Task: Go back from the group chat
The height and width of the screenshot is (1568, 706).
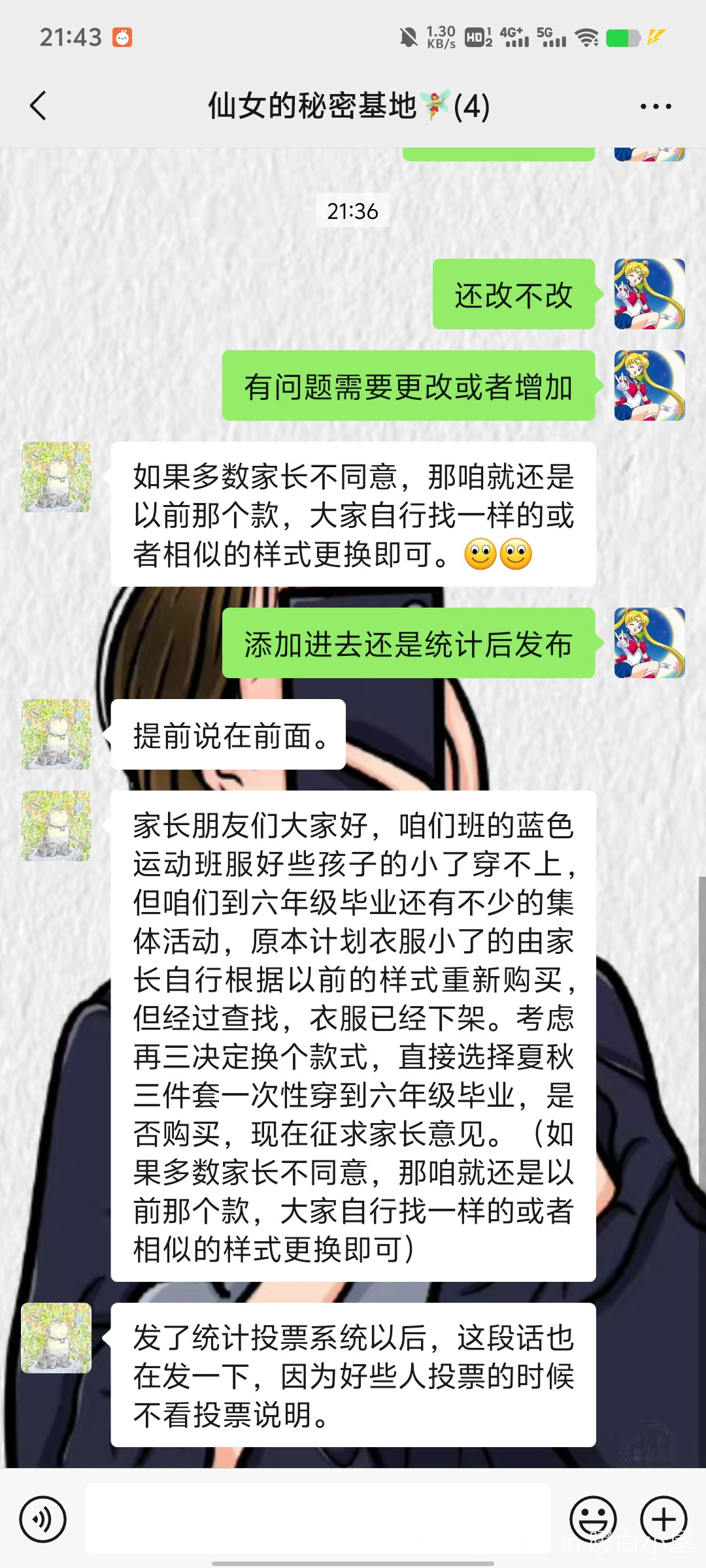Action: coord(39,106)
